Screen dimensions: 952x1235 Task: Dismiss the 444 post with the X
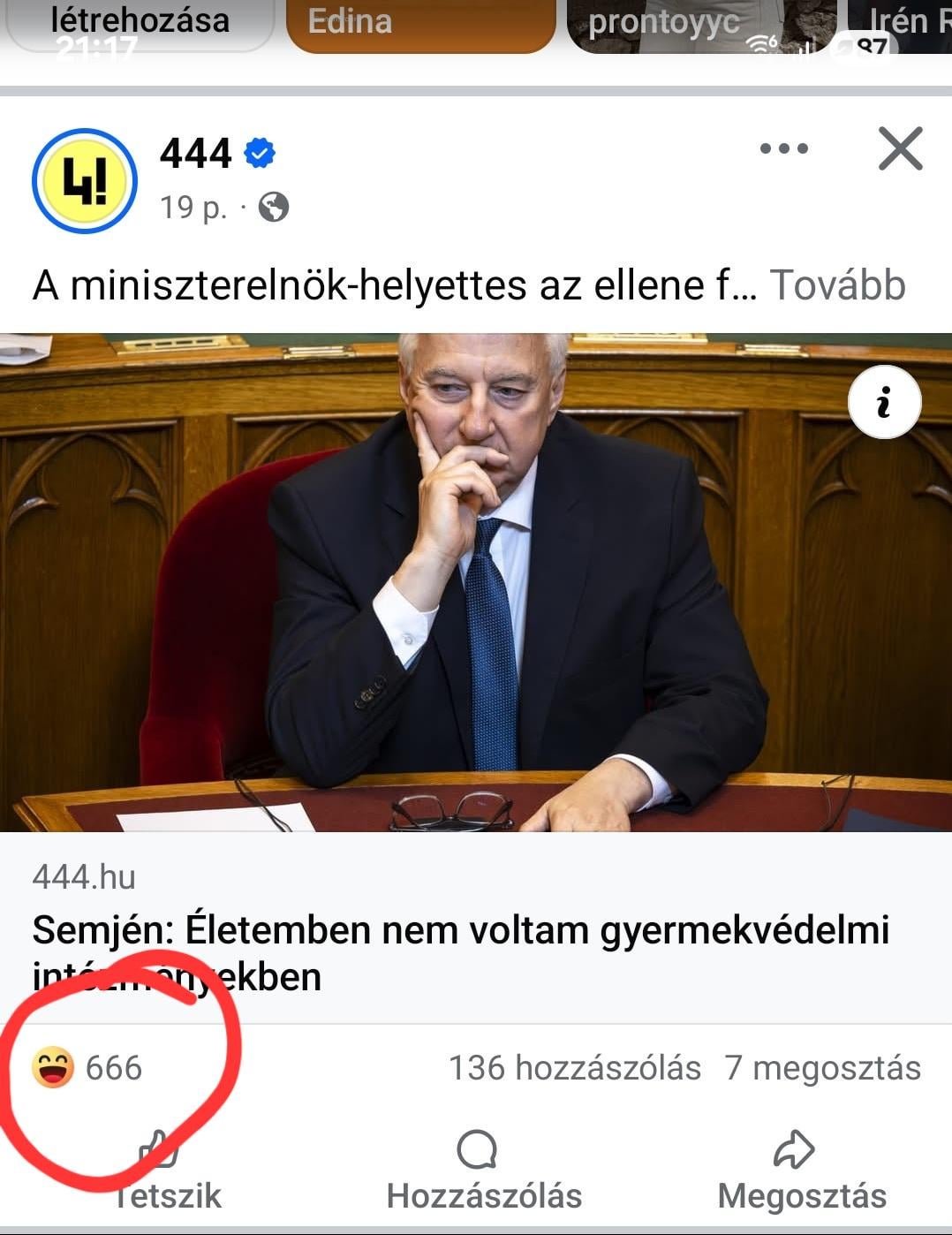900,148
